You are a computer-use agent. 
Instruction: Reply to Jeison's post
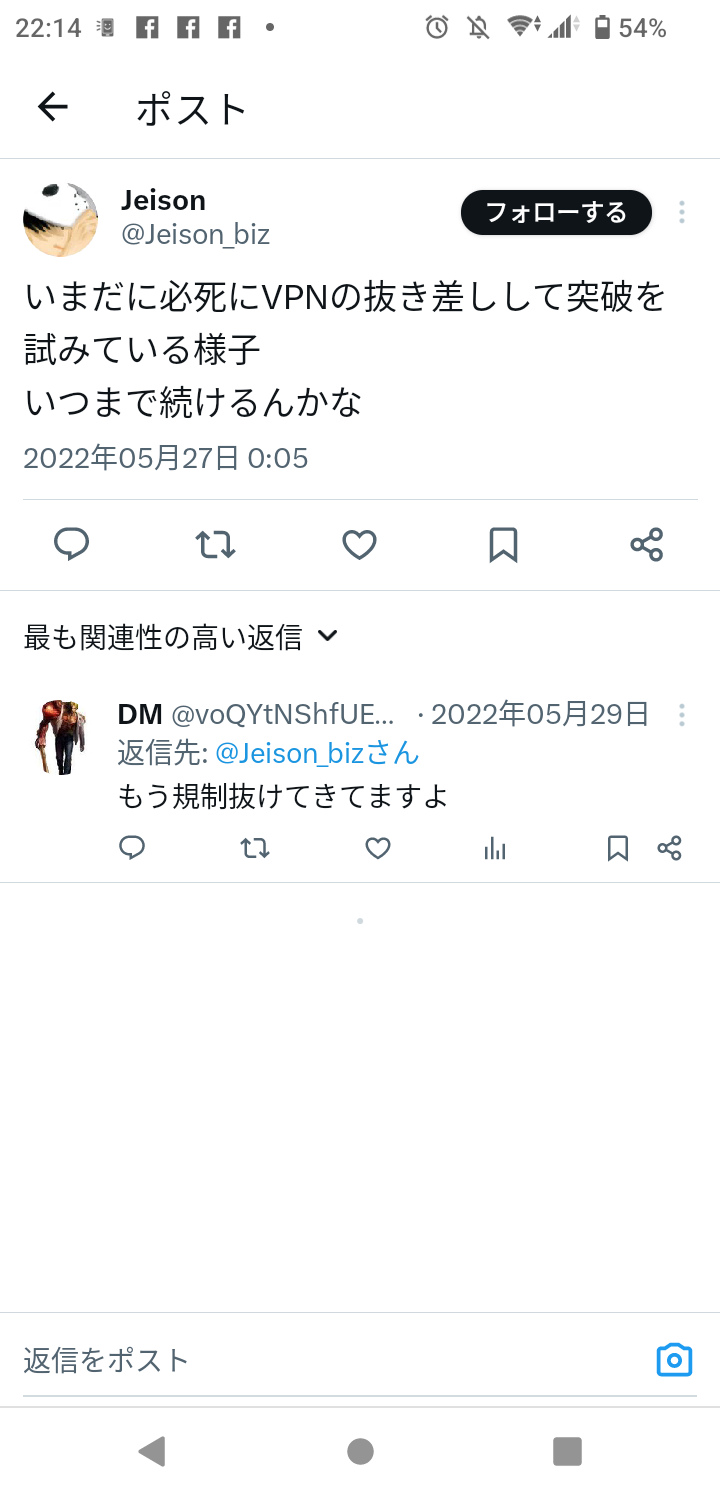71,545
